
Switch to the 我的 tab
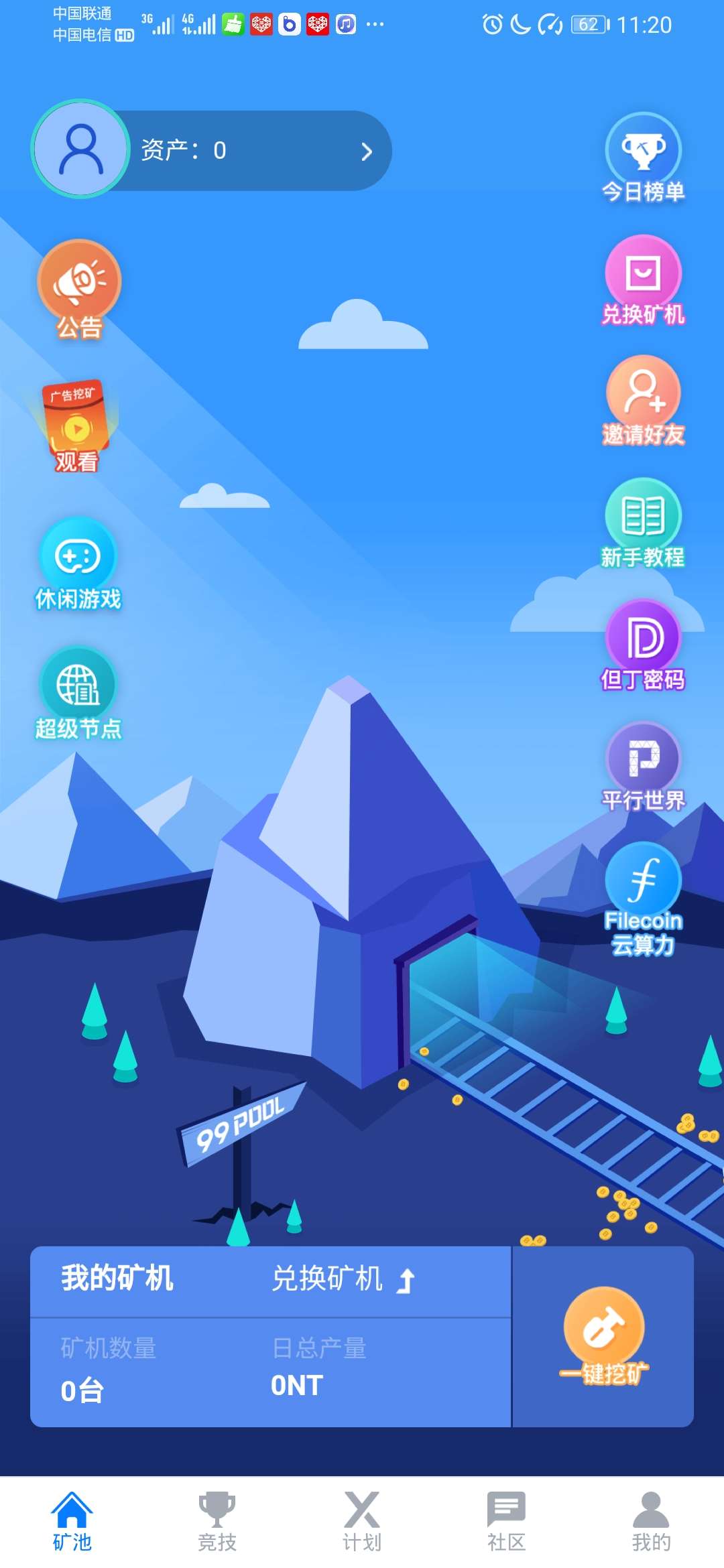click(x=651, y=1521)
